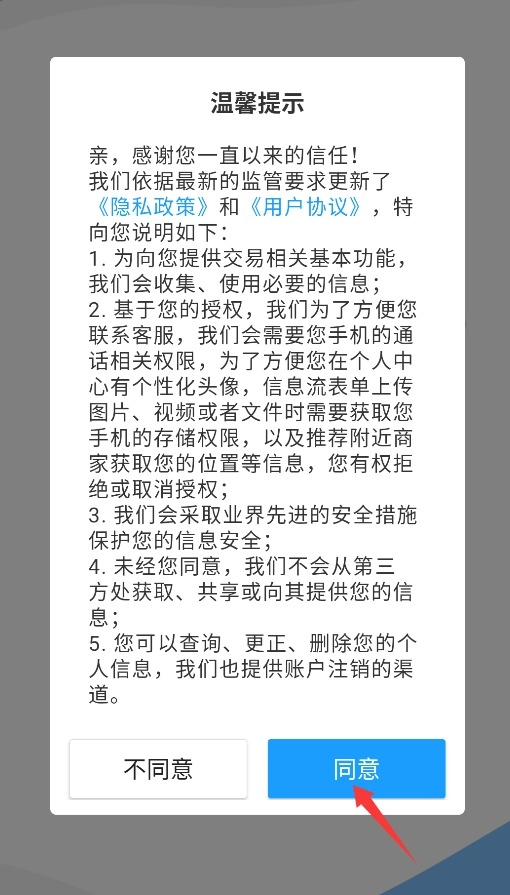Decline with the 不同意 button

click(158, 769)
